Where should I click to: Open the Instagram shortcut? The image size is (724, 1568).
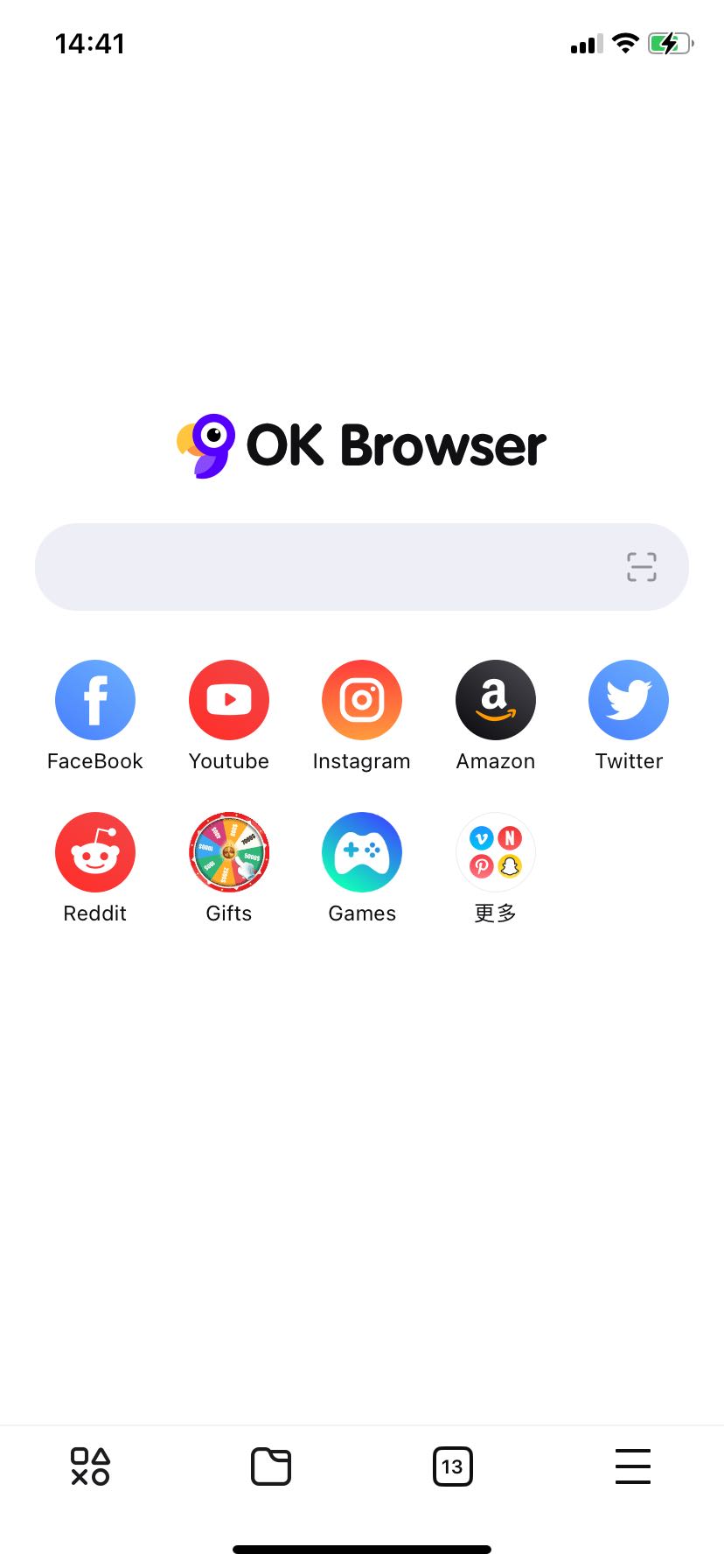coord(362,700)
